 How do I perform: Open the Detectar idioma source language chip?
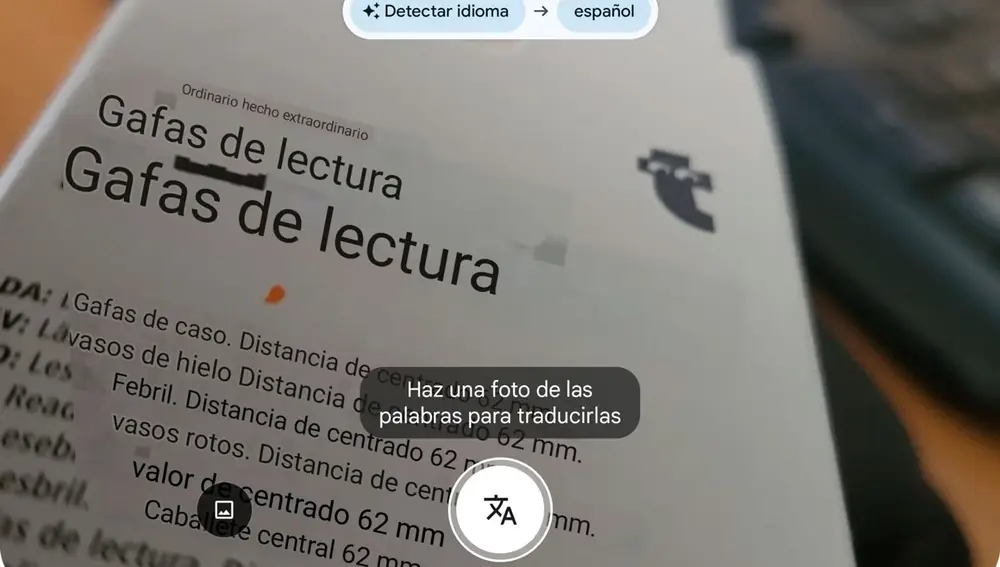click(437, 12)
